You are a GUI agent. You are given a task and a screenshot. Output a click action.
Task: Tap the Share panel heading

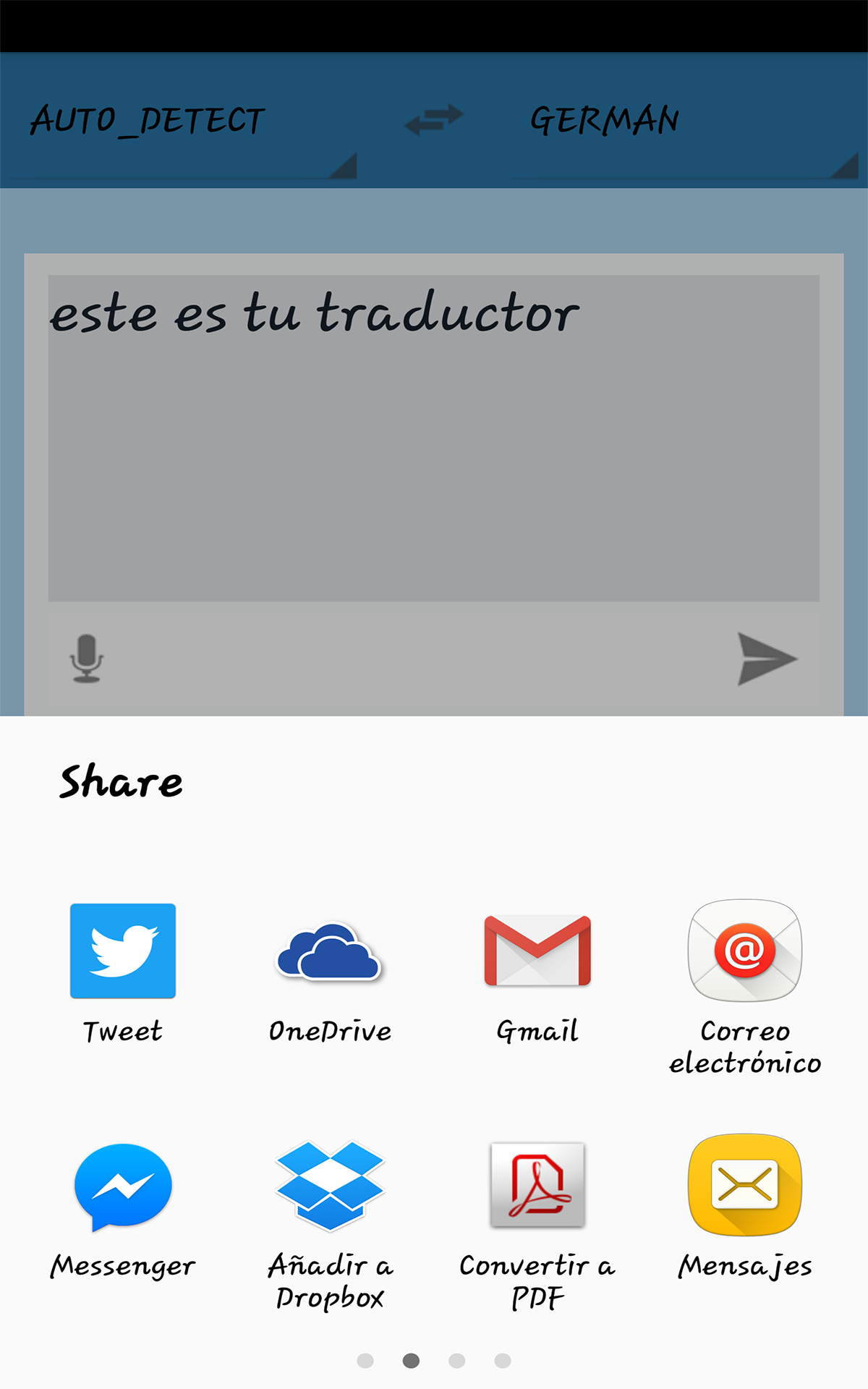(120, 781)
